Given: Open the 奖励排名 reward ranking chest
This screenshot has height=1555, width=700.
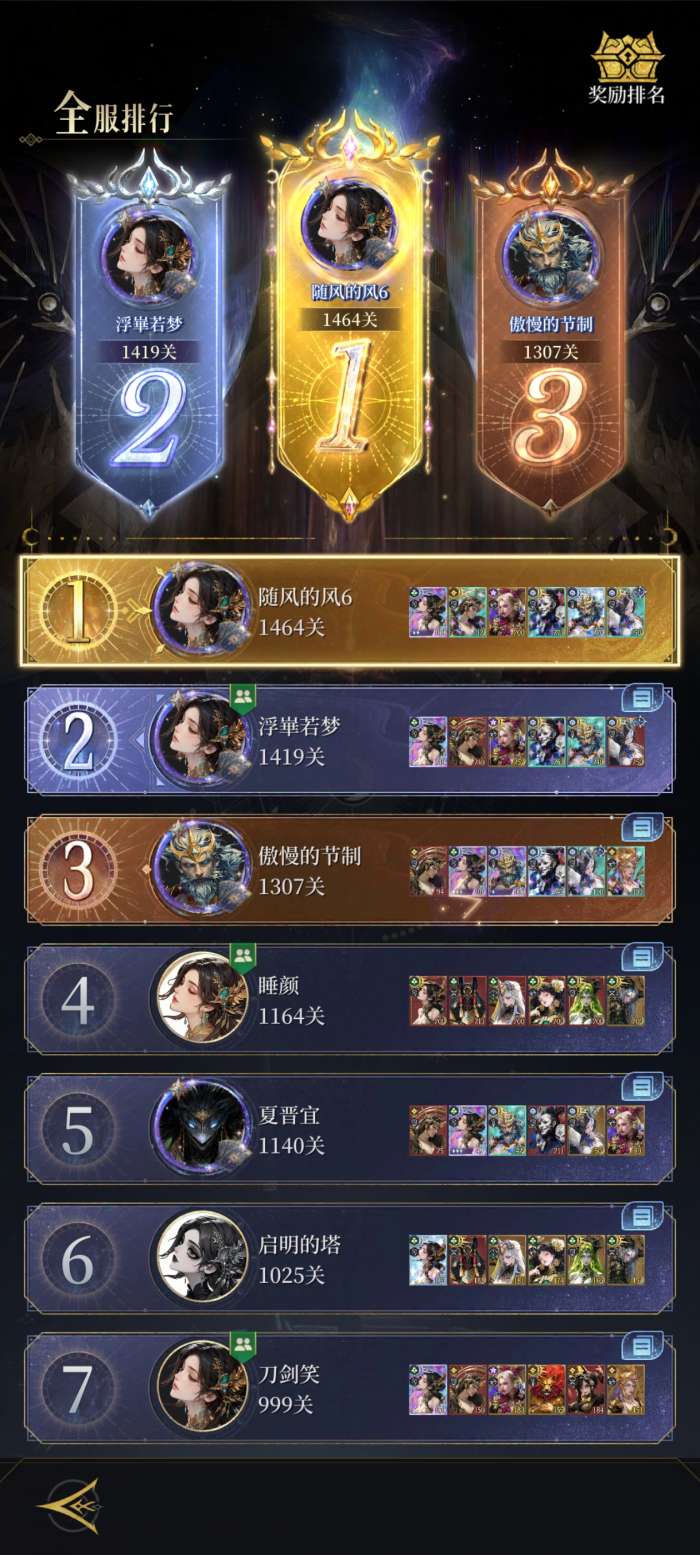Looking at the screenshot, I should click(x=627, y=68).
